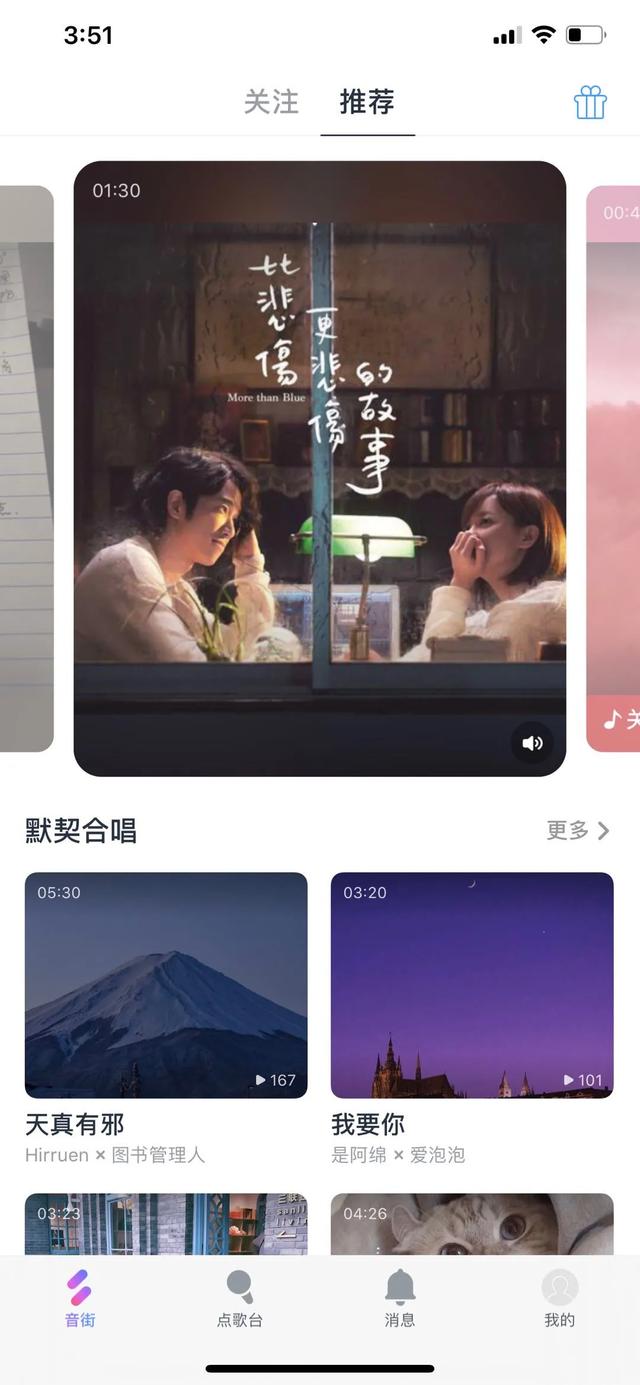This screenshot has height=1385, width=640.
Task: Open the 04:26 cat video tile
Action: [472, 1224]
